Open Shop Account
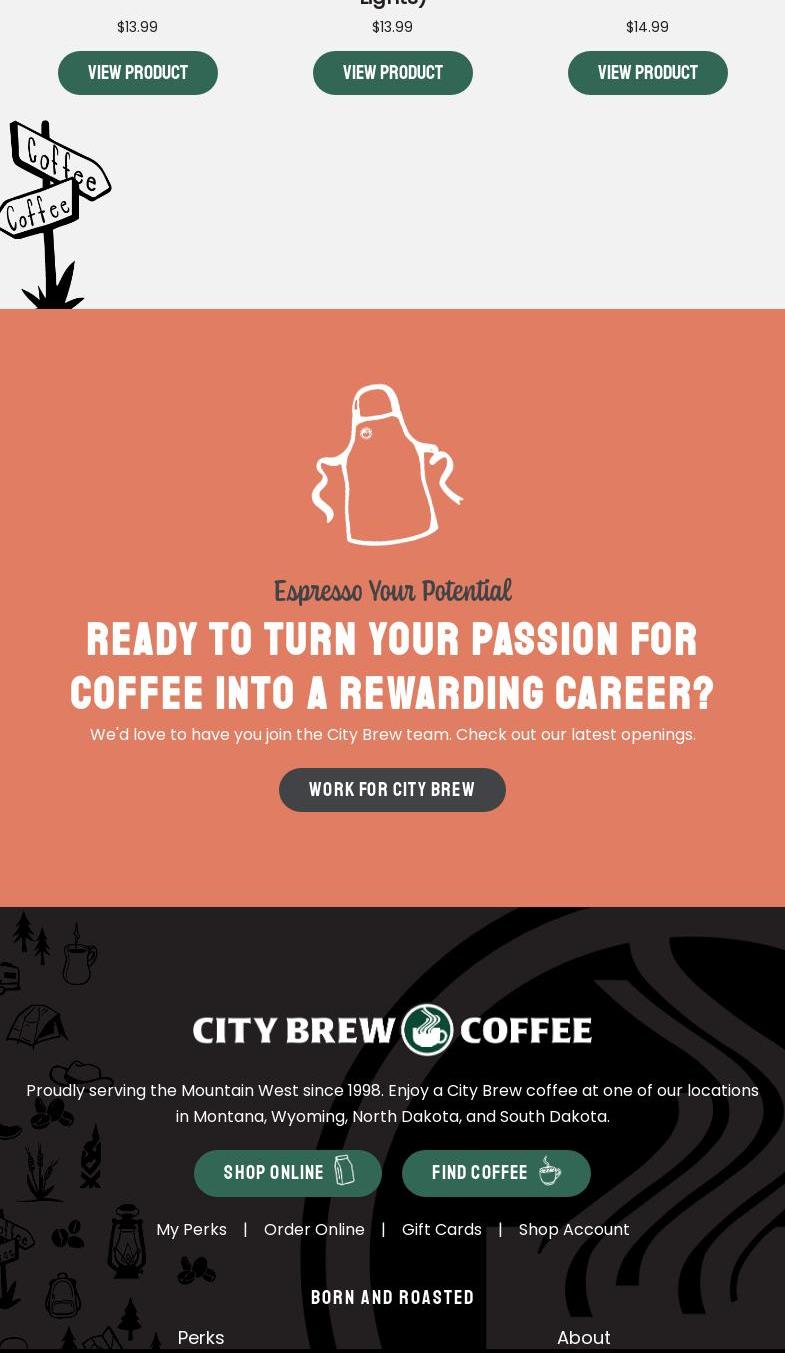 pos(573,1229)
